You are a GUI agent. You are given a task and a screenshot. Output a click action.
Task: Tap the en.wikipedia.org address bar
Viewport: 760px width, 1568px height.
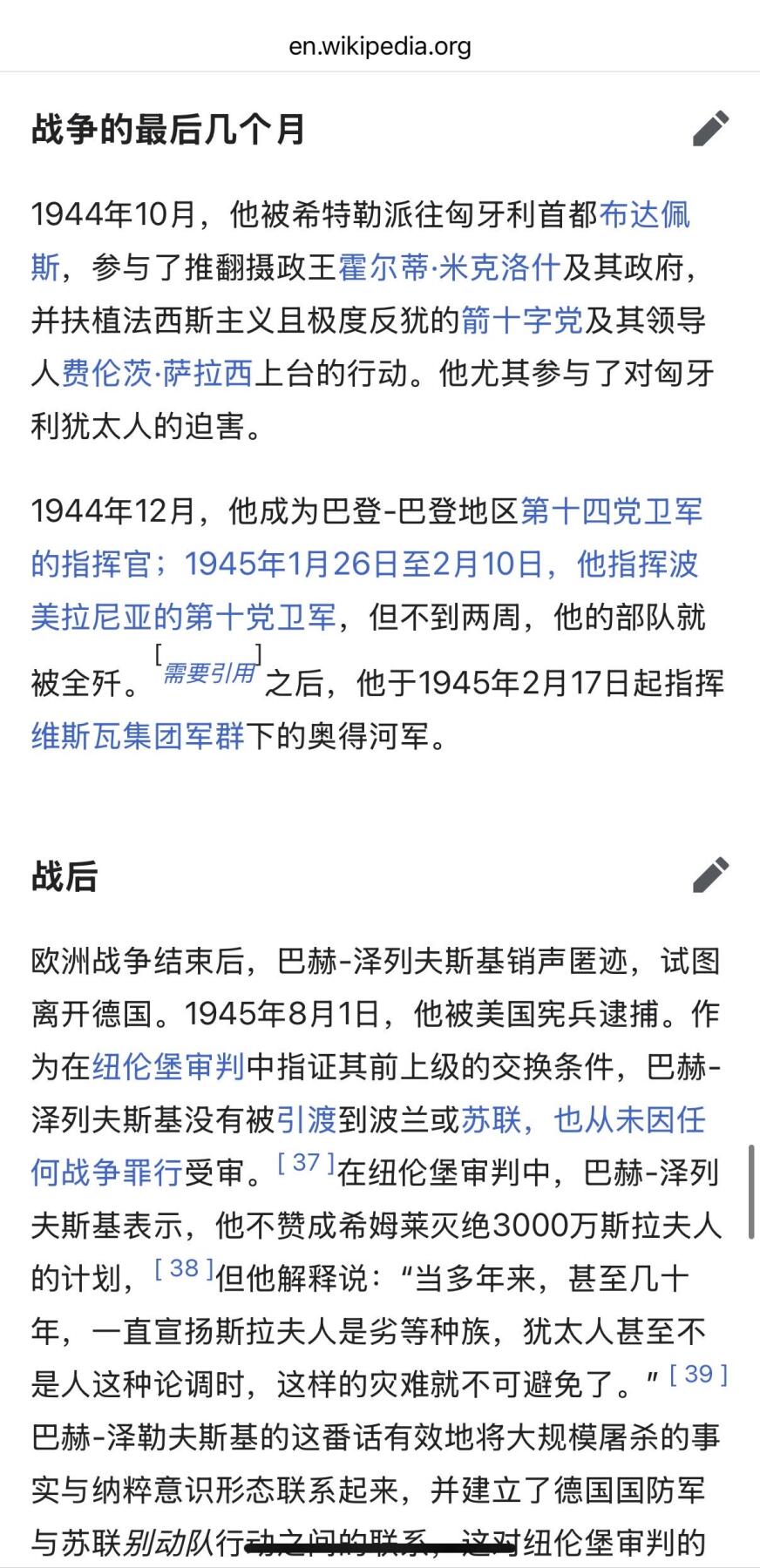380,45
